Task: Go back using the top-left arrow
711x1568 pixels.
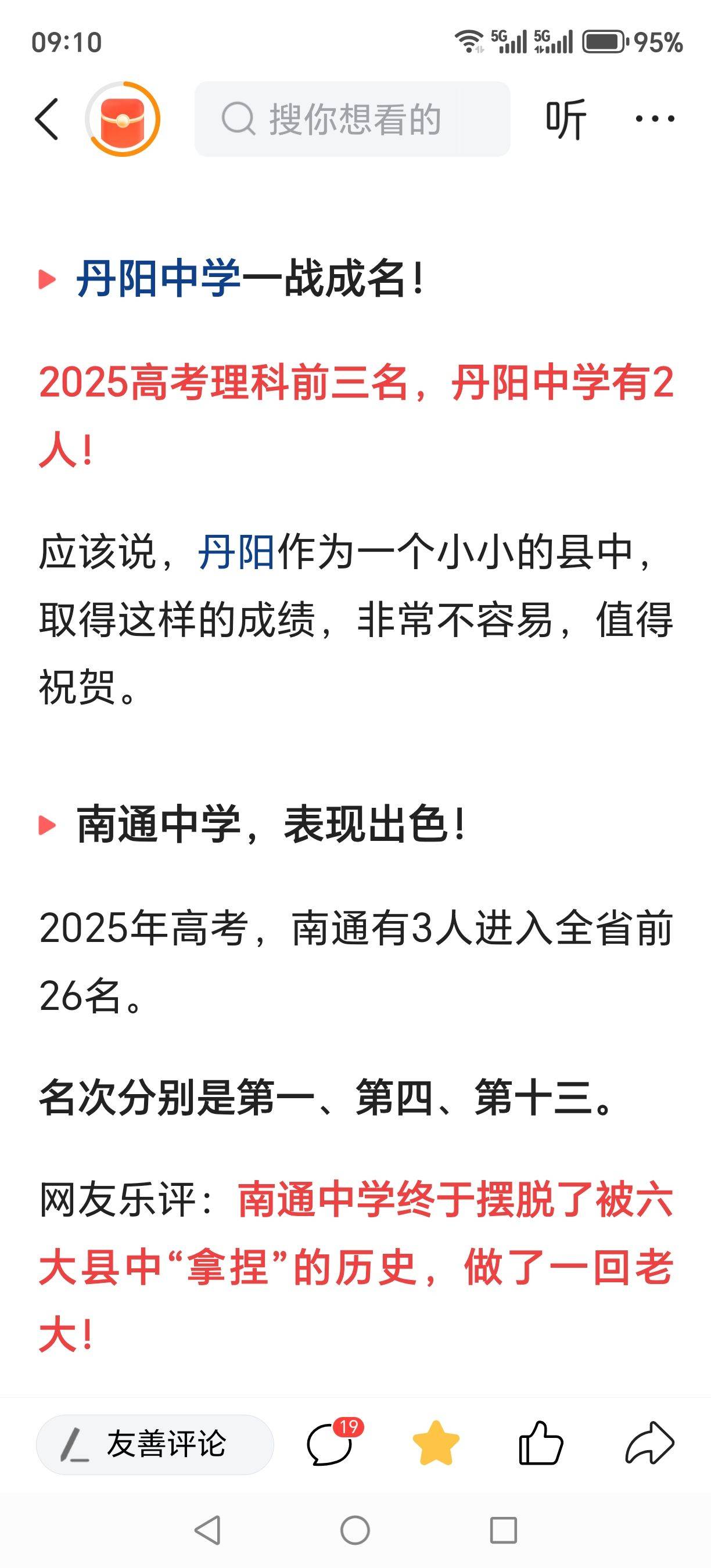Action: (47, 119)
